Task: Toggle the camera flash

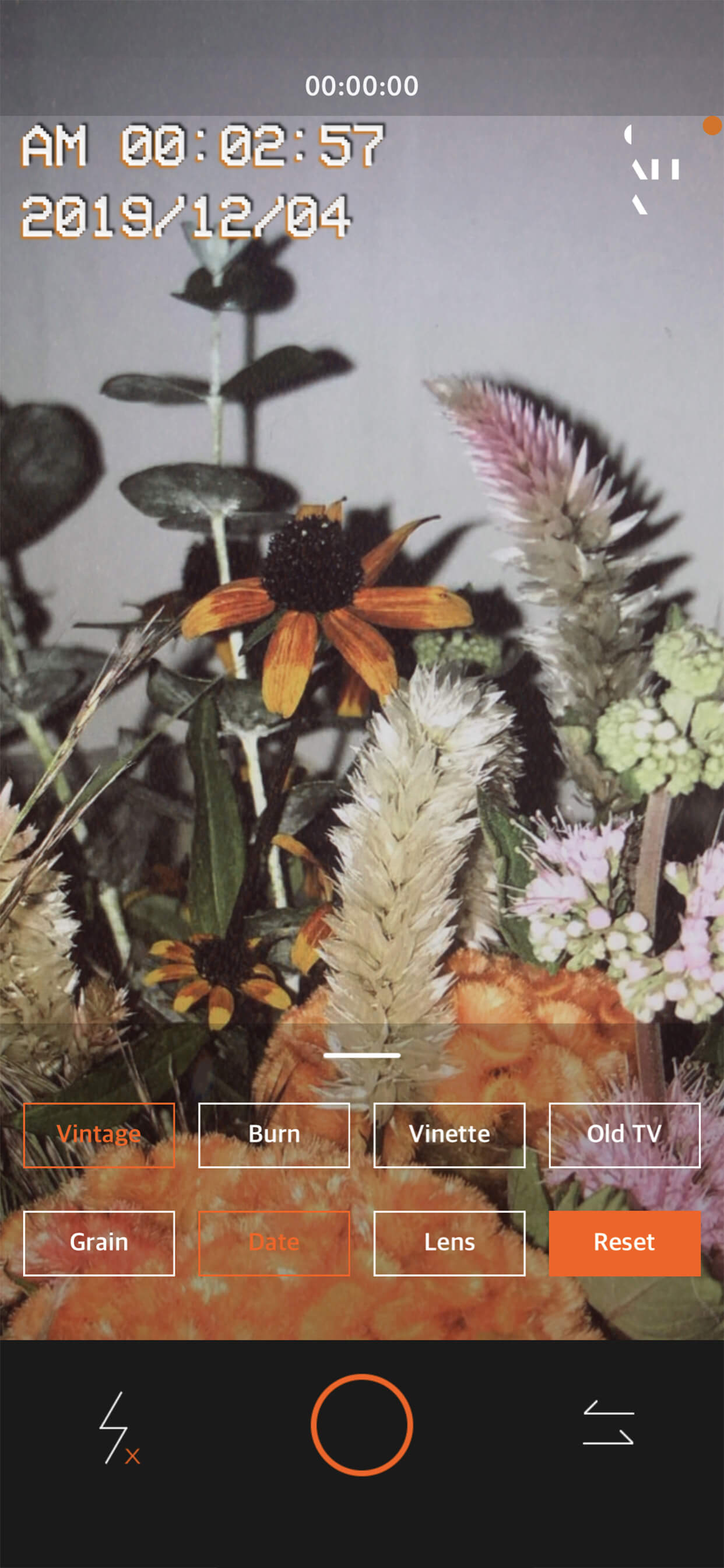Action: click(117, 1428)
